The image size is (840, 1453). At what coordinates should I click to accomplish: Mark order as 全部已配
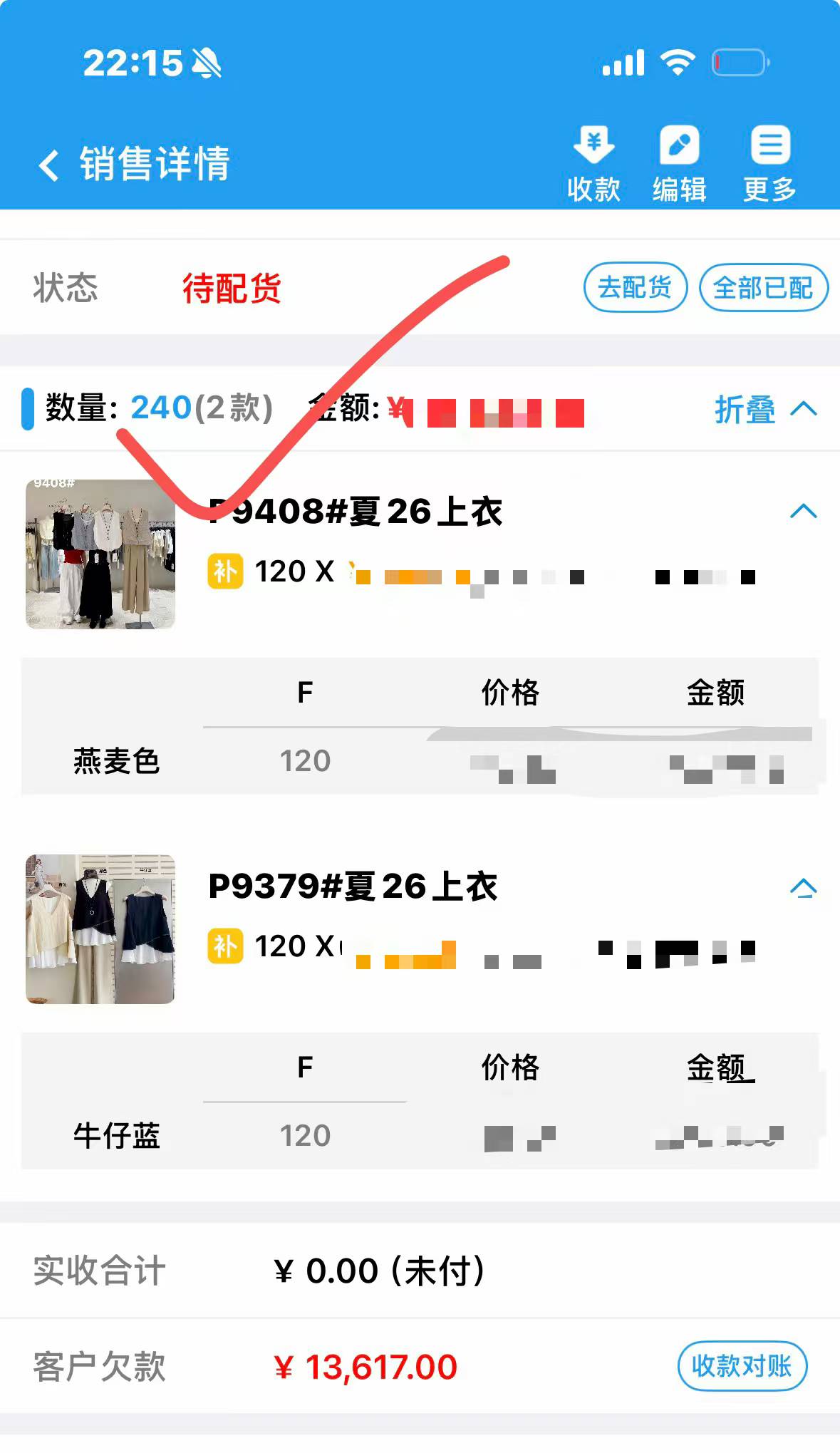(763, 288)
